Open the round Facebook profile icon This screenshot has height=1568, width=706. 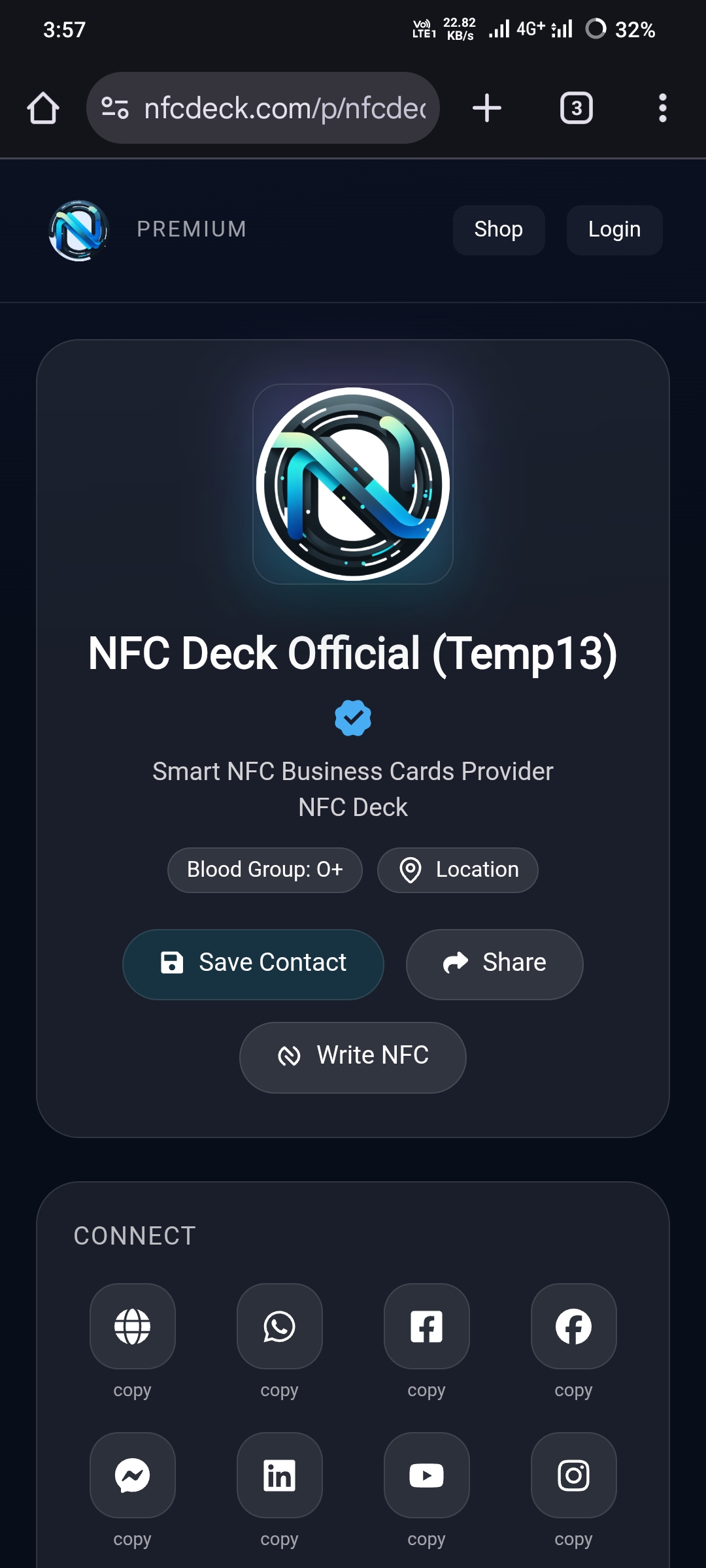(574, 1326)
